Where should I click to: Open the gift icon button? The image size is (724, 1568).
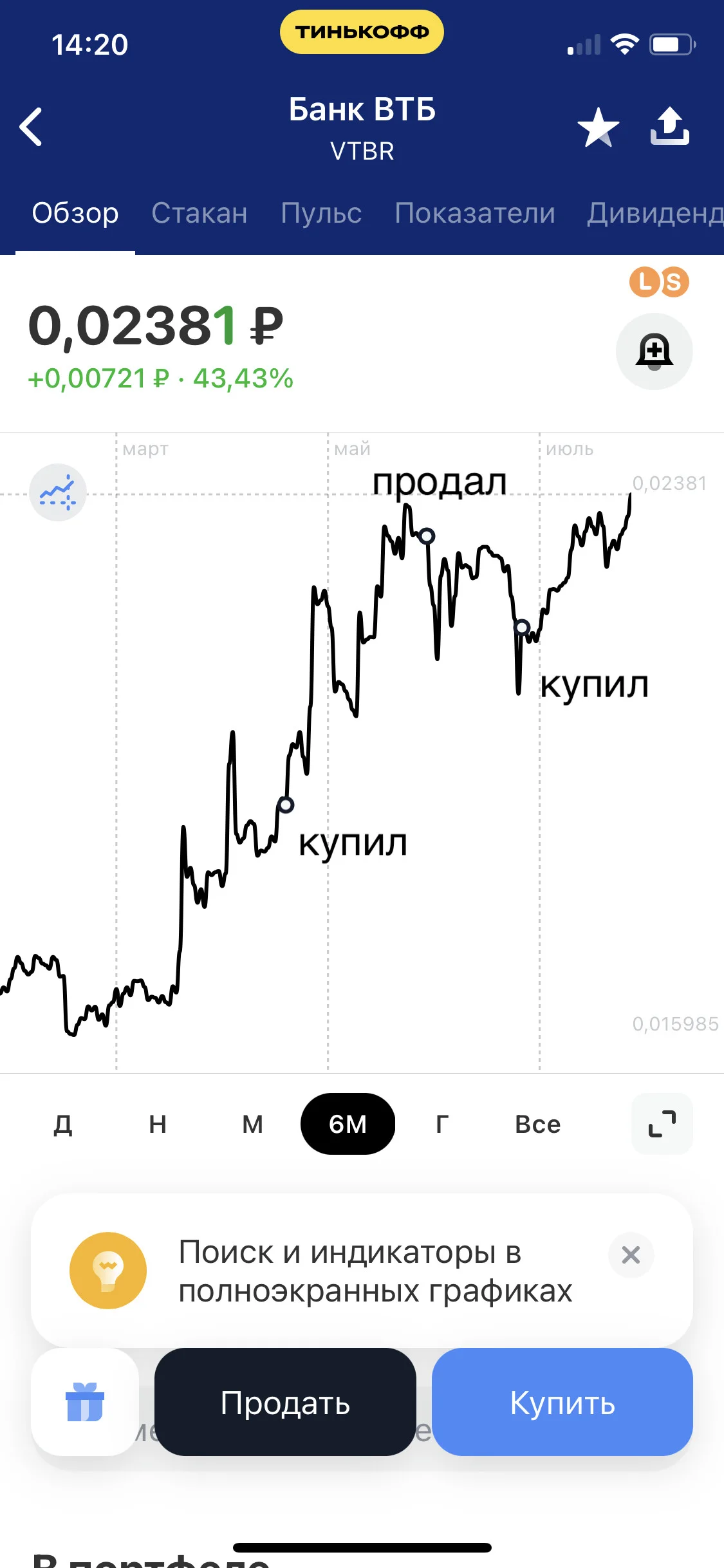coord(85,1402)
